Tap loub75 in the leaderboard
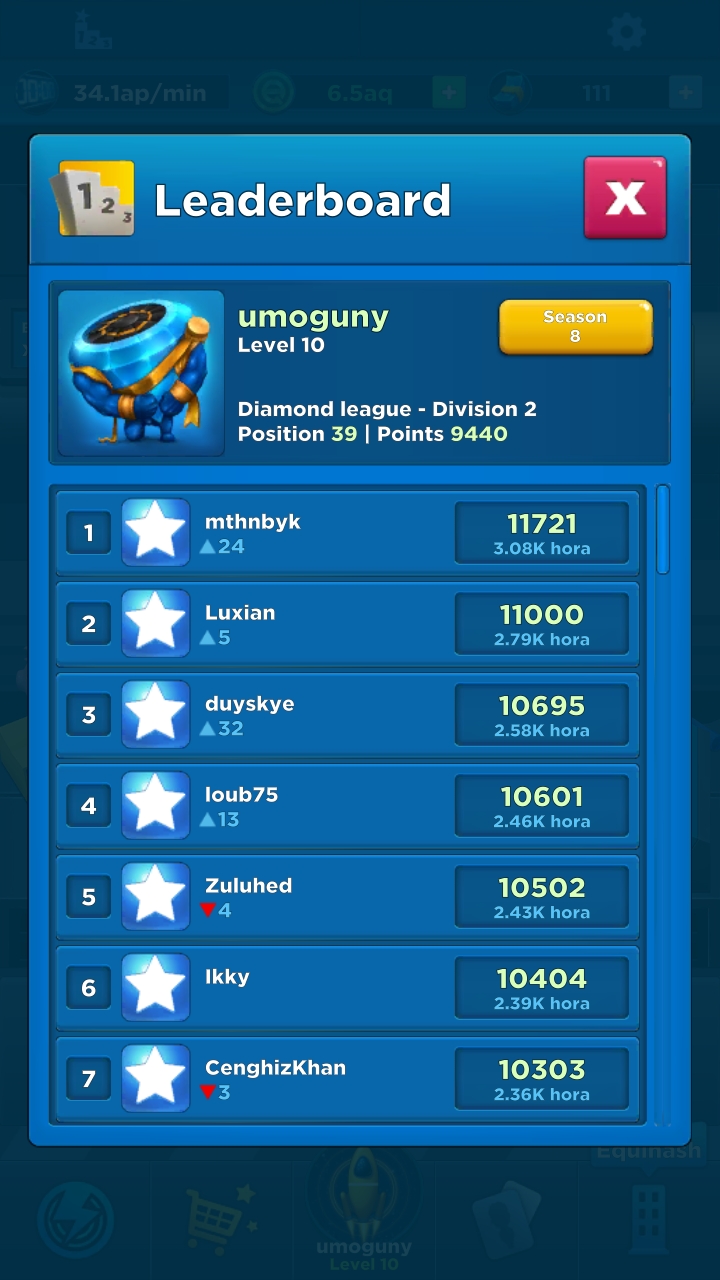Image resolution: width=720 pixels, height=1280 pixels. click(347, 806)
